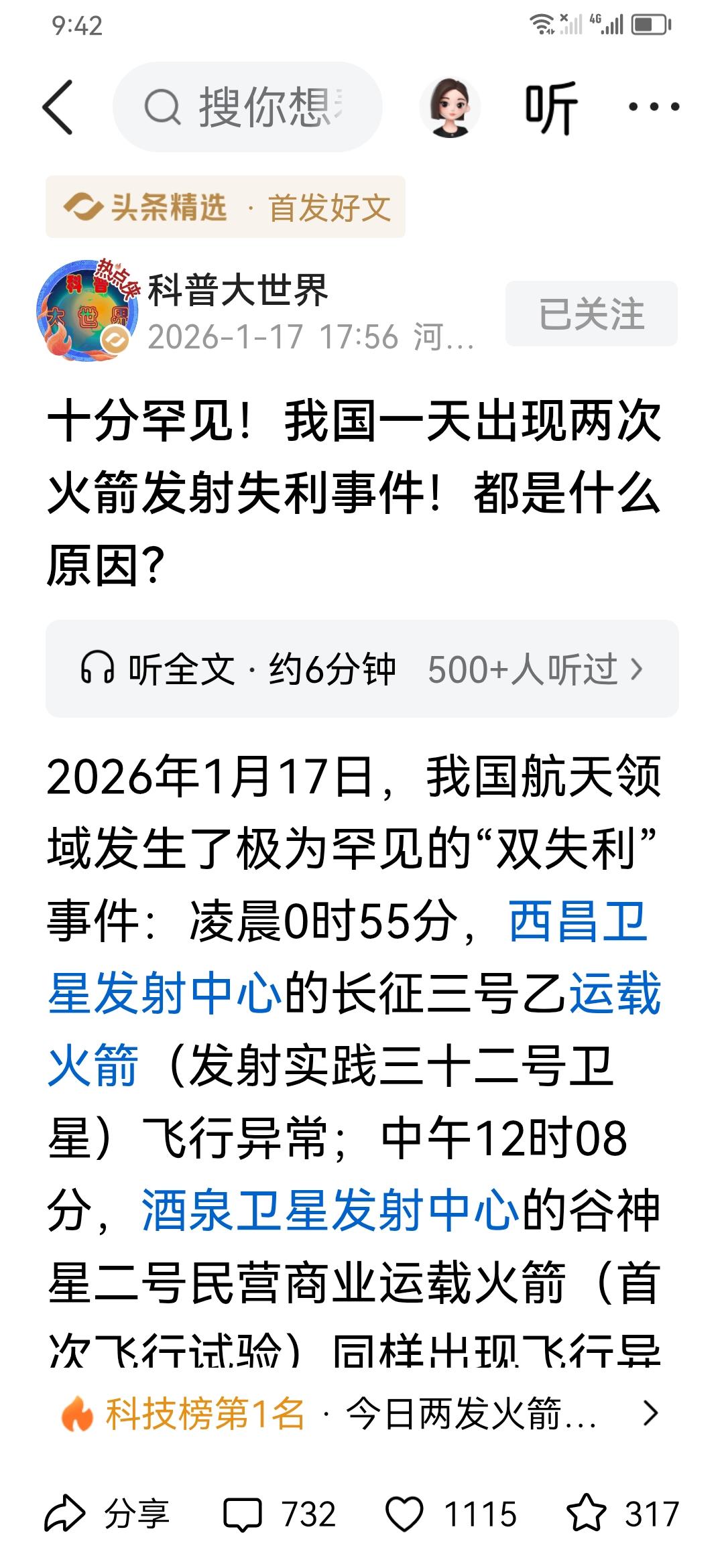Tap the "听" listen icon in top bar
The image size is (724, 1568).
(550, 107)
